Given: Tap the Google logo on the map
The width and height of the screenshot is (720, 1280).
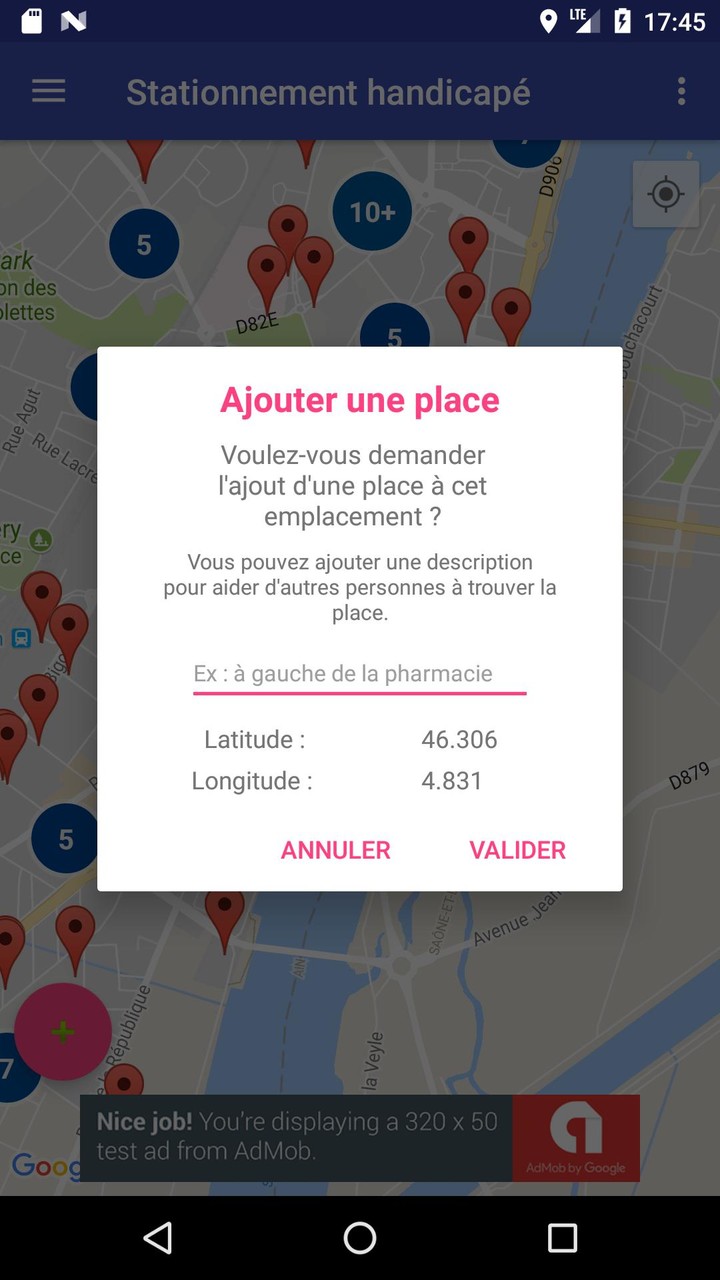Looking at the screenshot, I should tap(45, 1167).
